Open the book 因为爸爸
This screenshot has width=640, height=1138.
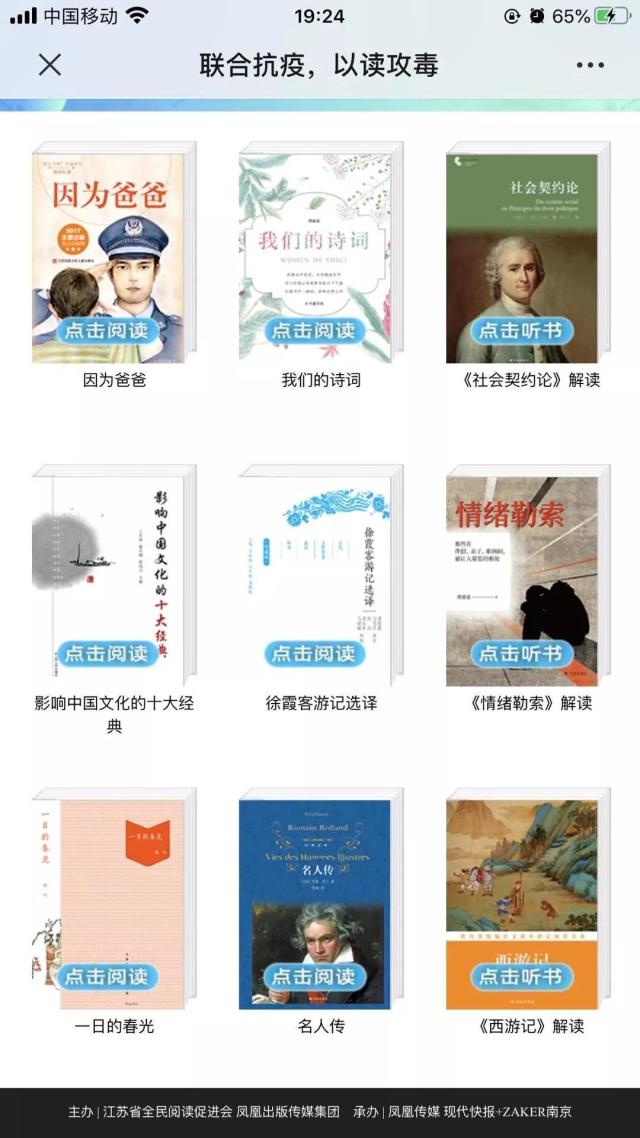click(107, 331)
